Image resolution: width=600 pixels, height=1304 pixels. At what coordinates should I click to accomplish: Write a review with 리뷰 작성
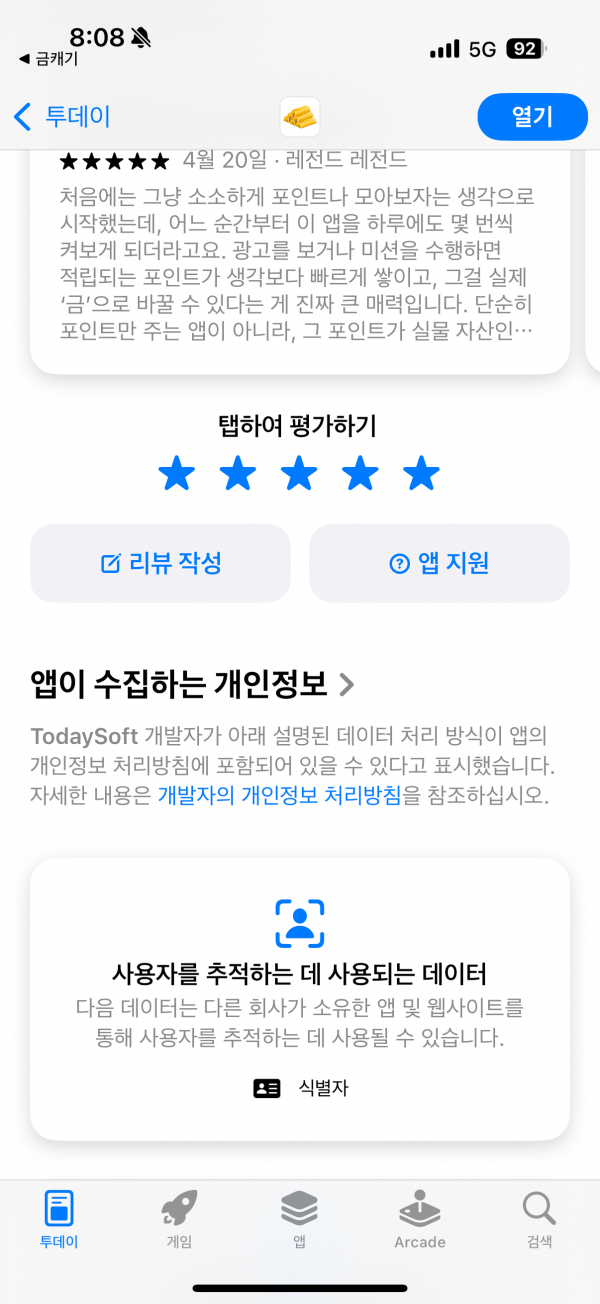[160, 563]
